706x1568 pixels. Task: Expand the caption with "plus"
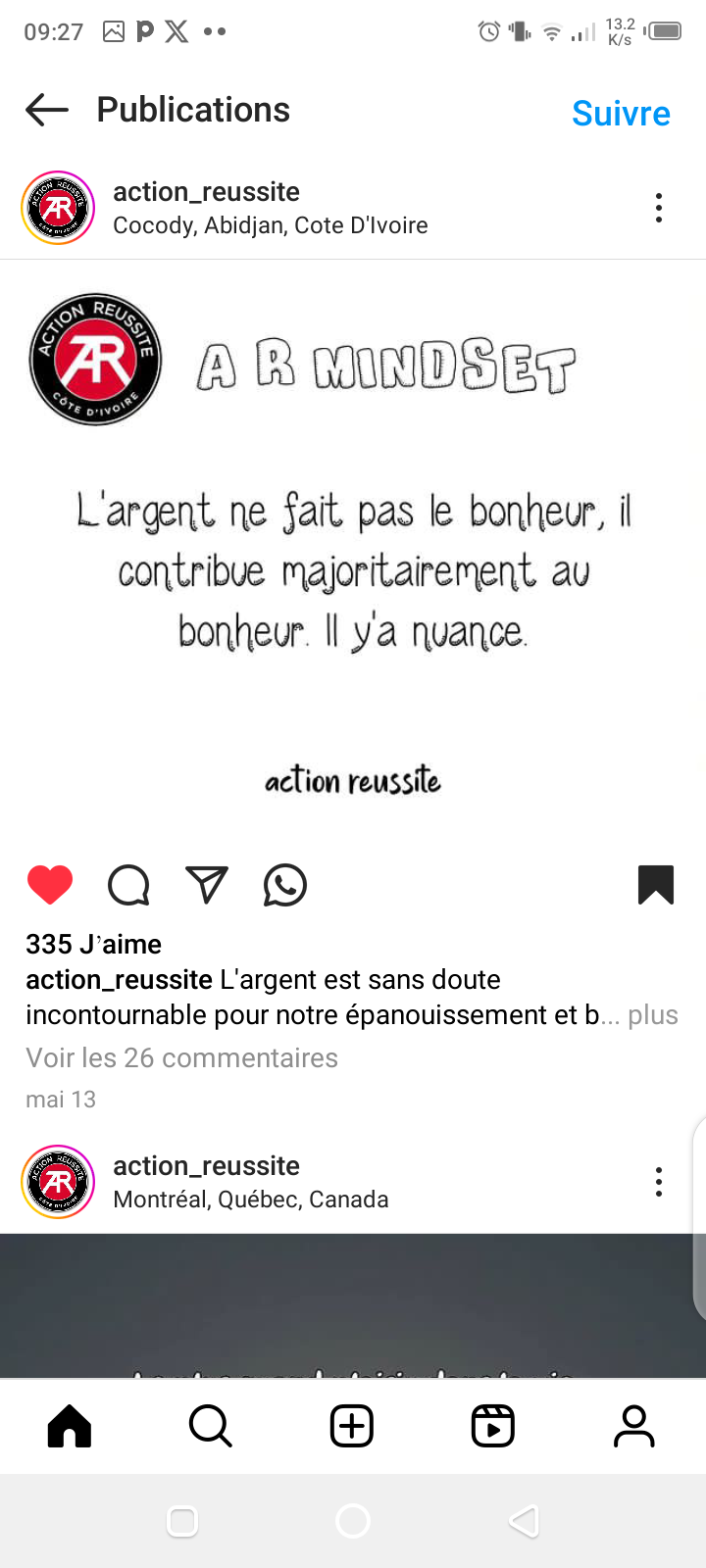653,1015
